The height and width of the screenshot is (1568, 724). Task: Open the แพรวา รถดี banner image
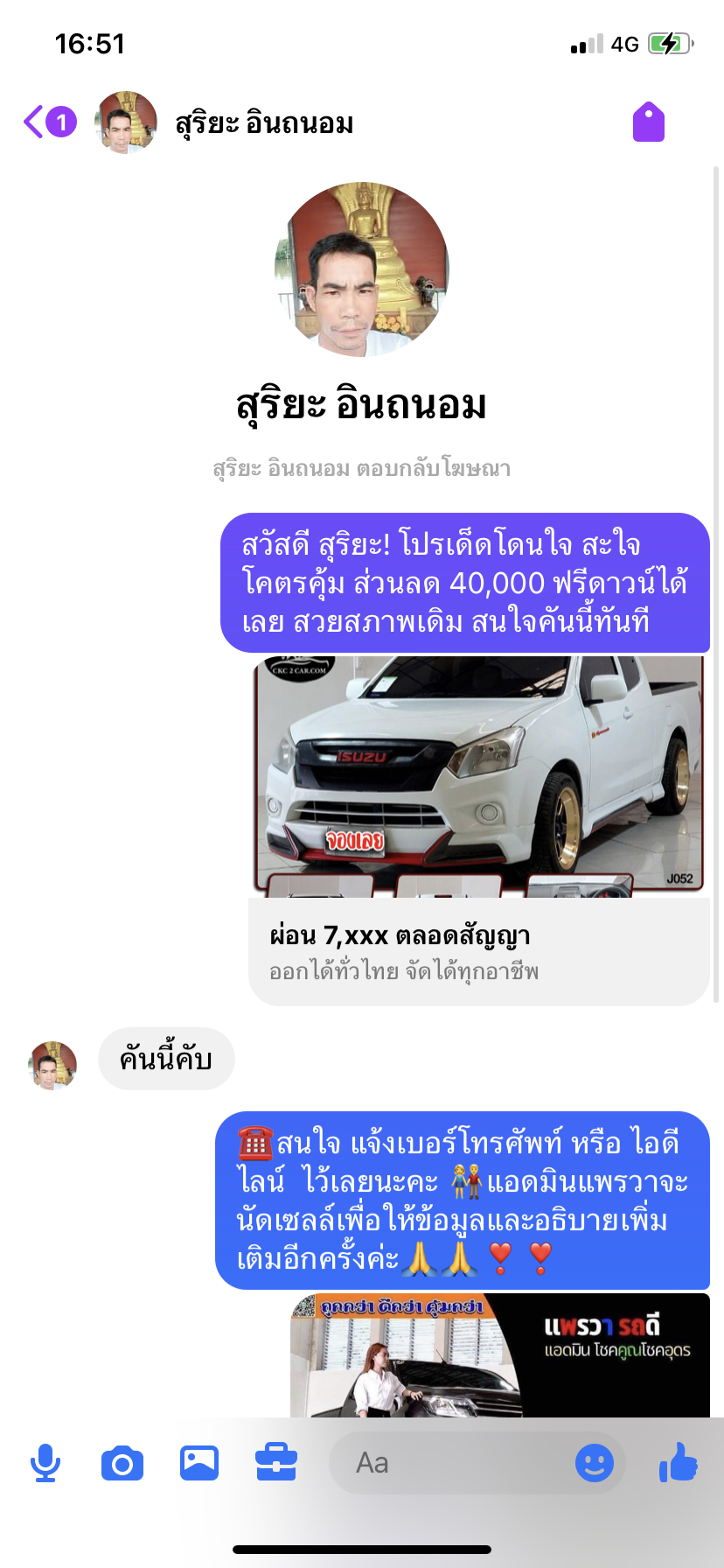click(x=500, y=1355)
